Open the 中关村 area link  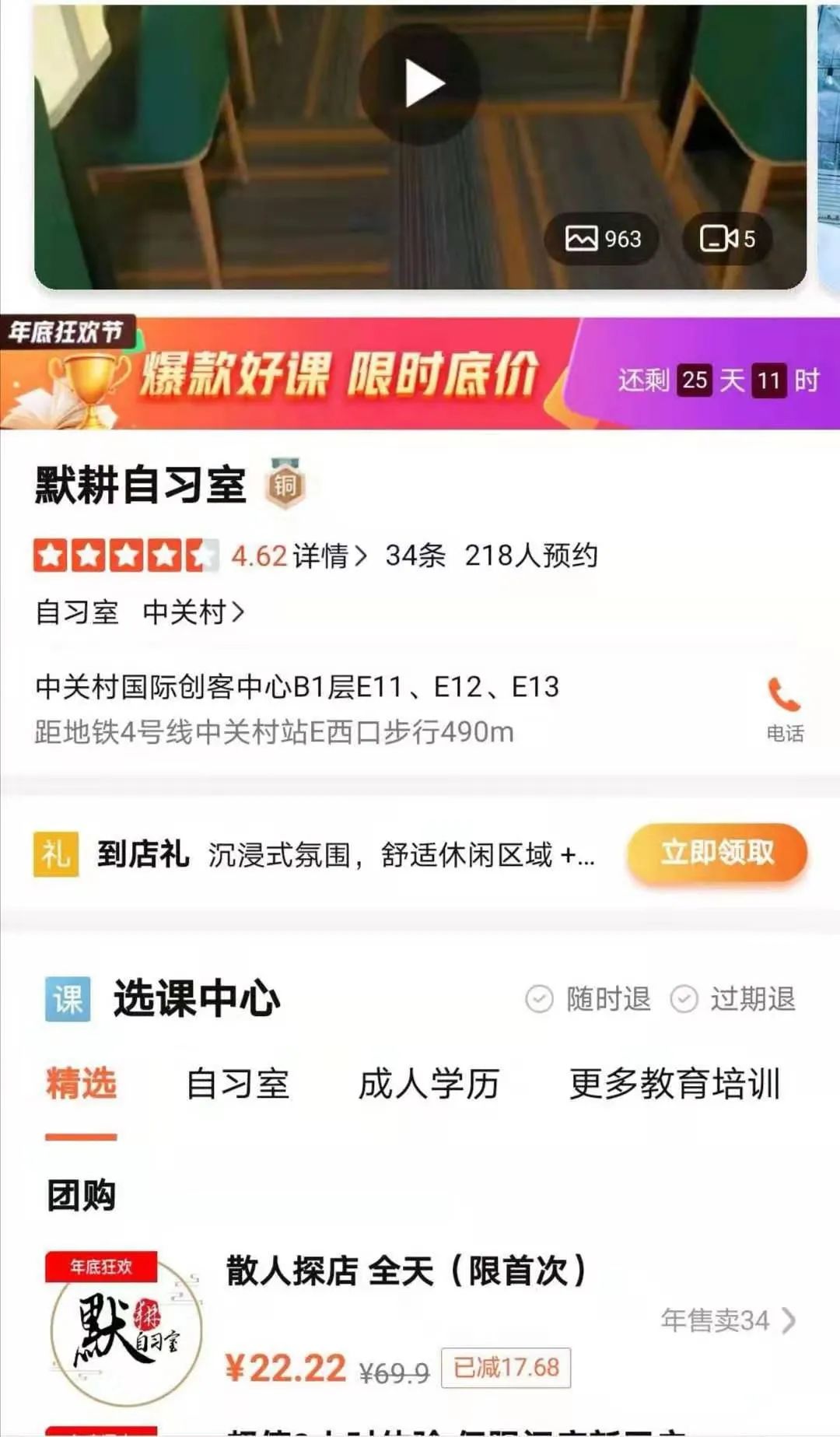click(x=193, y=612)
